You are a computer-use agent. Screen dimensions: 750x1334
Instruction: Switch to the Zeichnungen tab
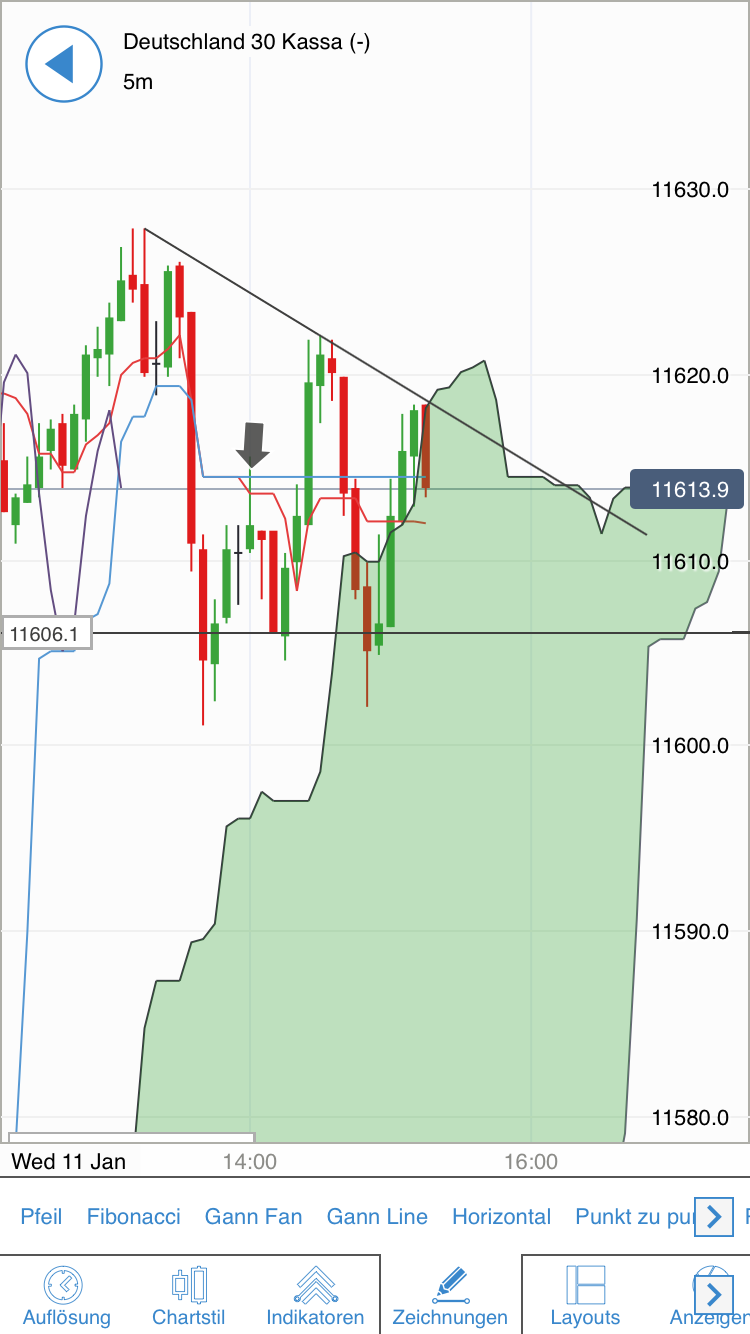450,1296
